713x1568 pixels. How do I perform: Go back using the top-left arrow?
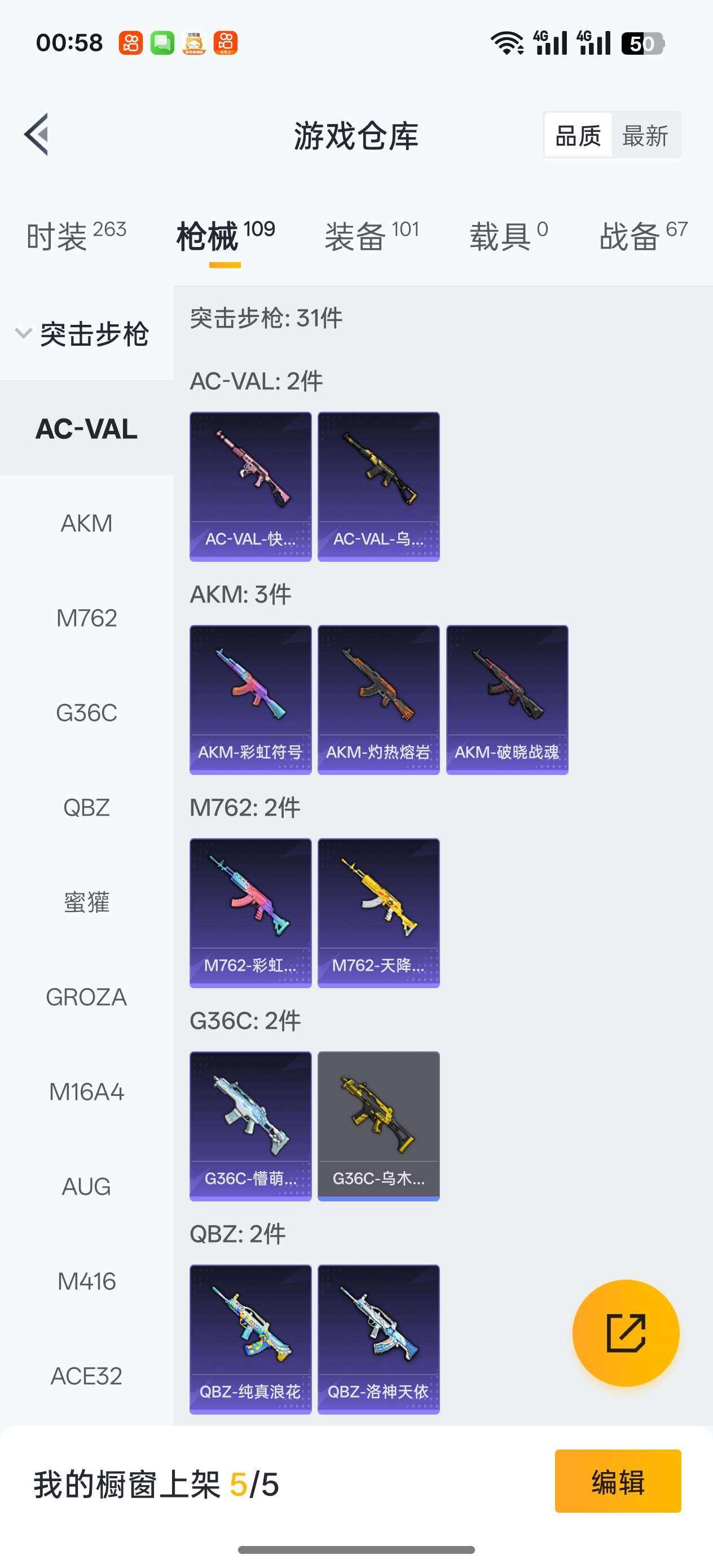(x=37, y=135)
